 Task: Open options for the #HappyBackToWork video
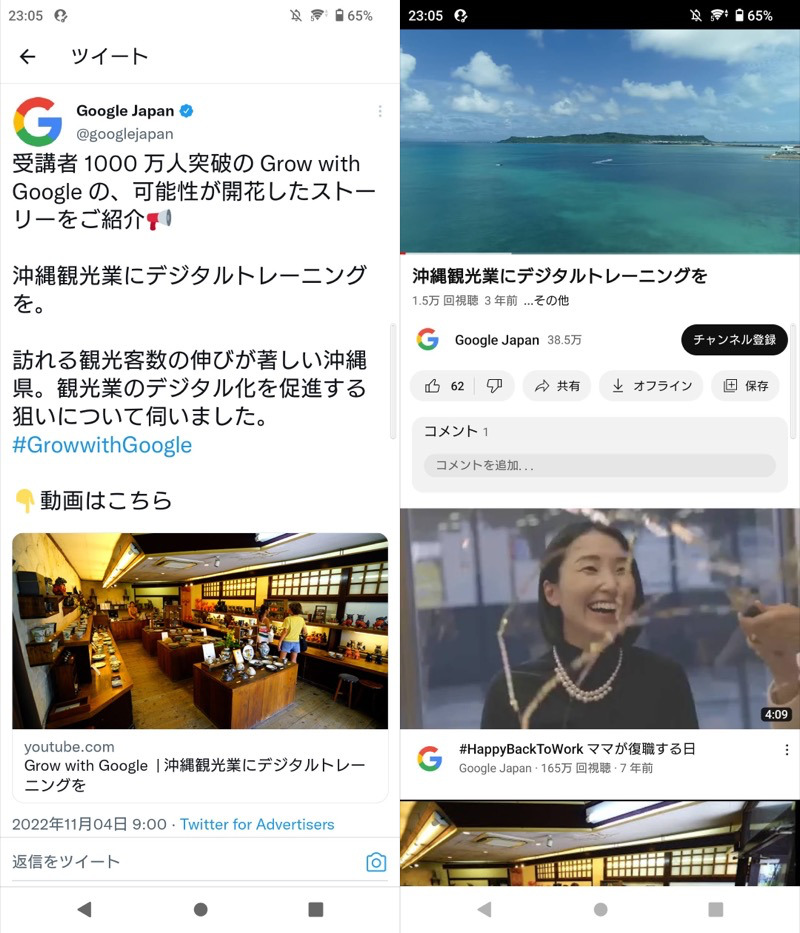point(786,750)
